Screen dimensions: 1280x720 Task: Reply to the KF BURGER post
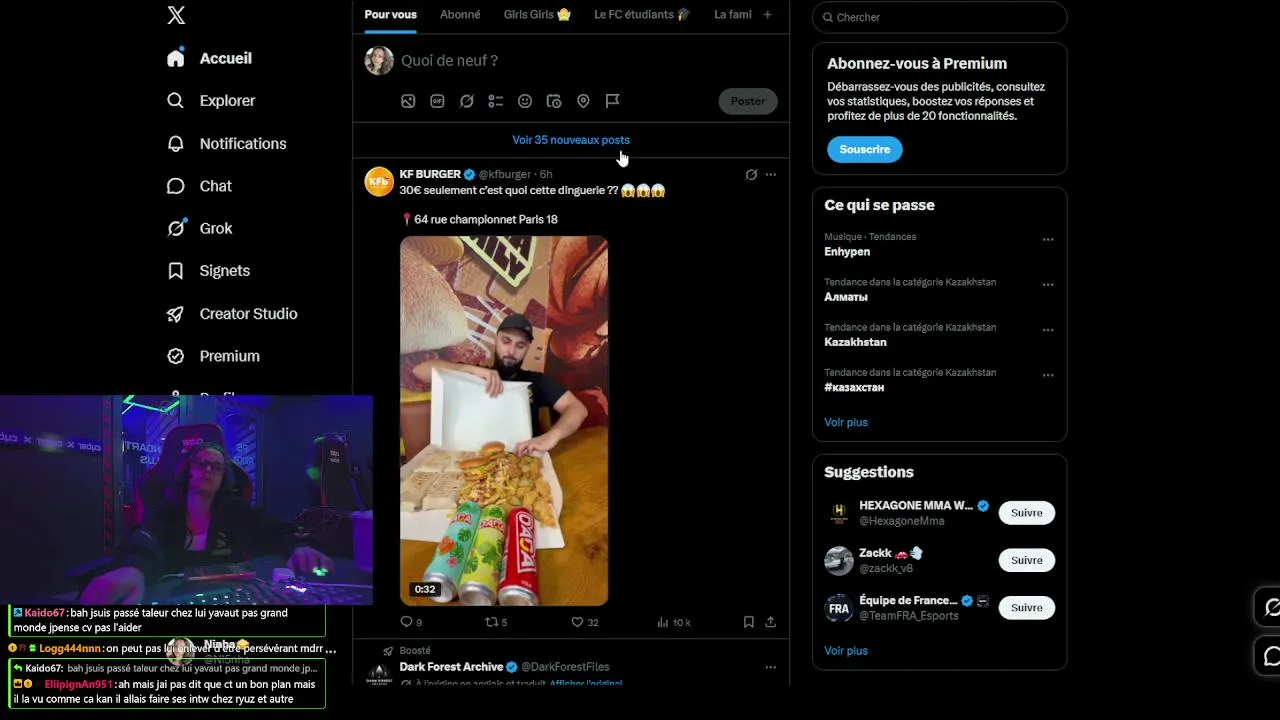pyautogui.click(x=411, y=622)
